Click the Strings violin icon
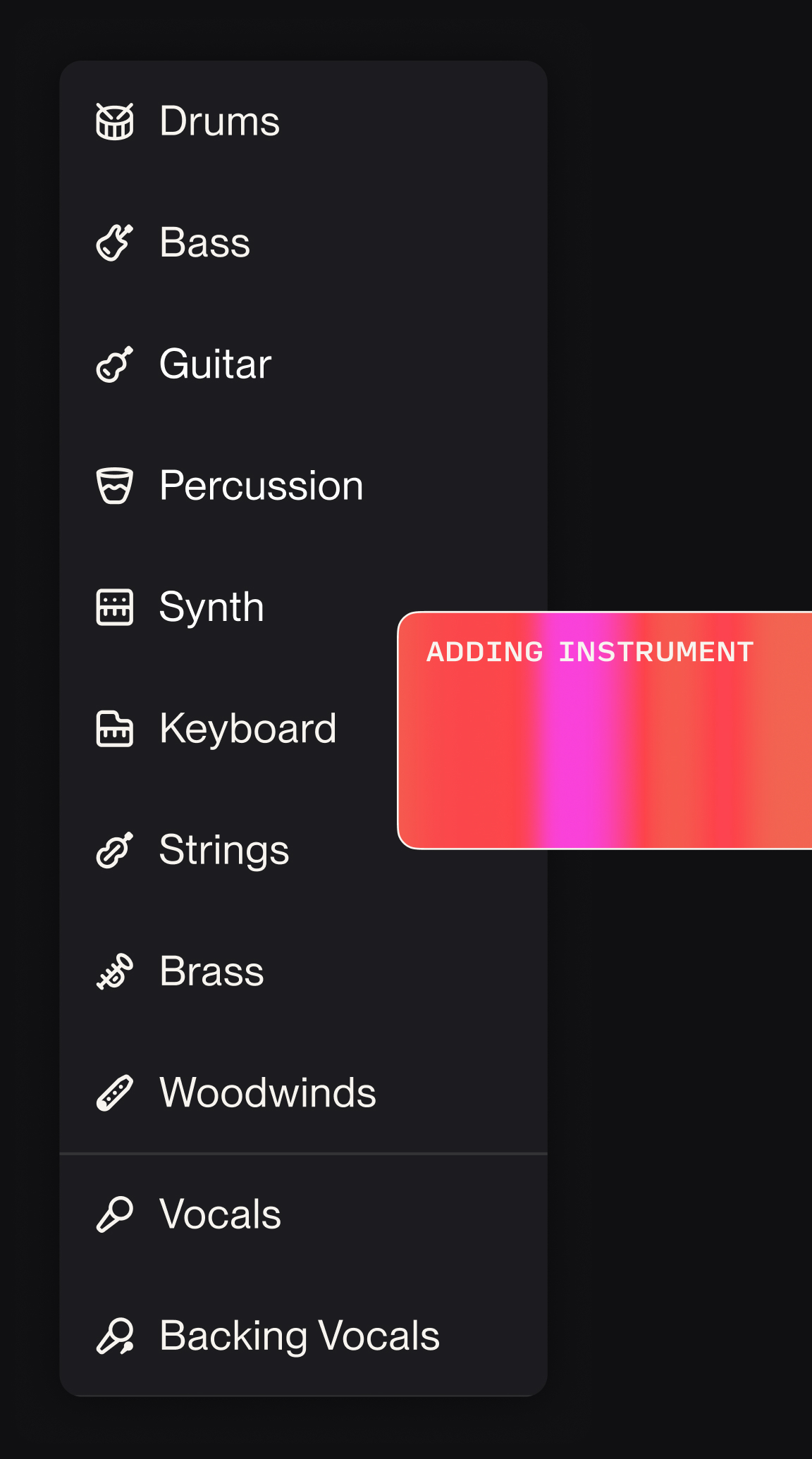The width and height of the screenshot is (812, 1459). point(115,849)
